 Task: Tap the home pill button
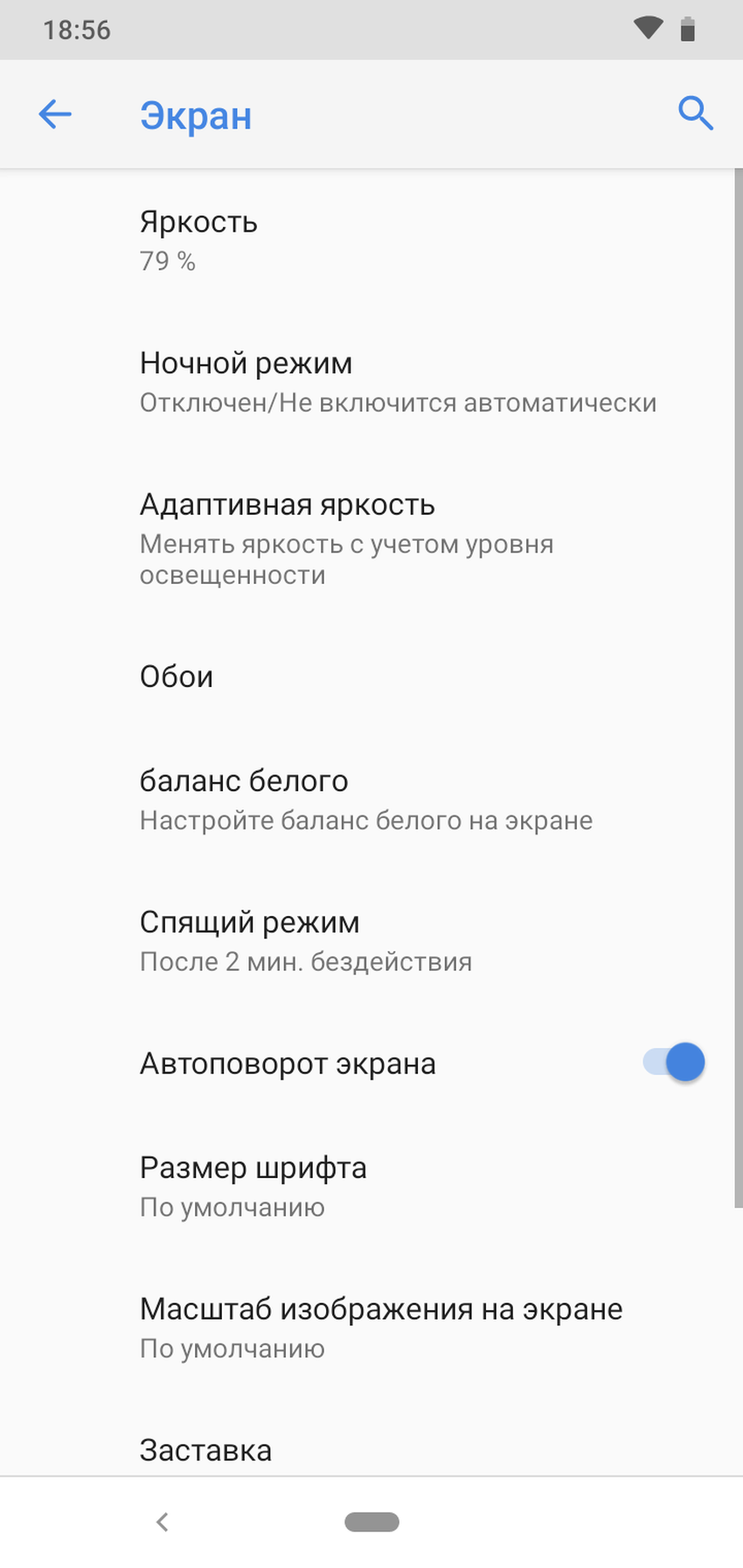pyautogui.click(x=371, y=1522)
